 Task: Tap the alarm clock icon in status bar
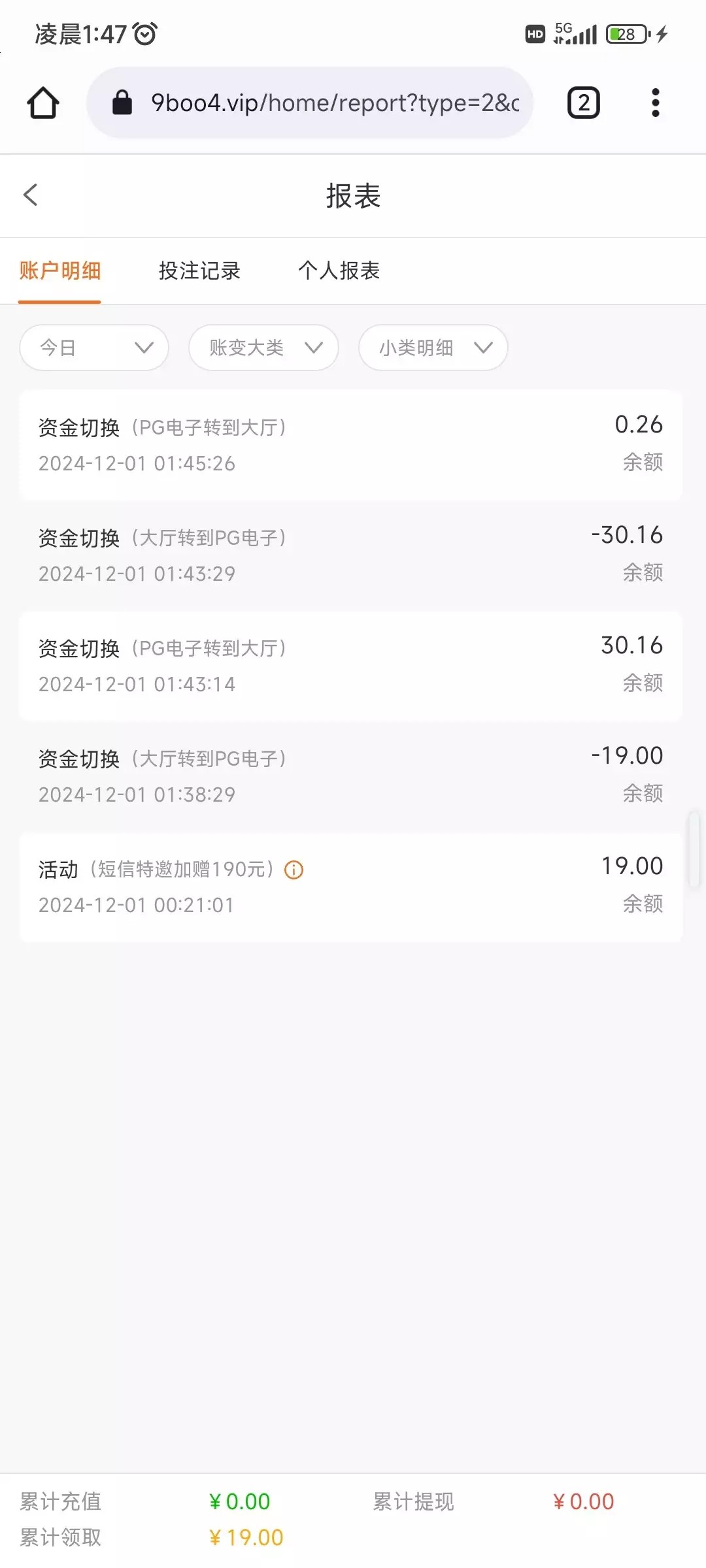coord(145,34)
